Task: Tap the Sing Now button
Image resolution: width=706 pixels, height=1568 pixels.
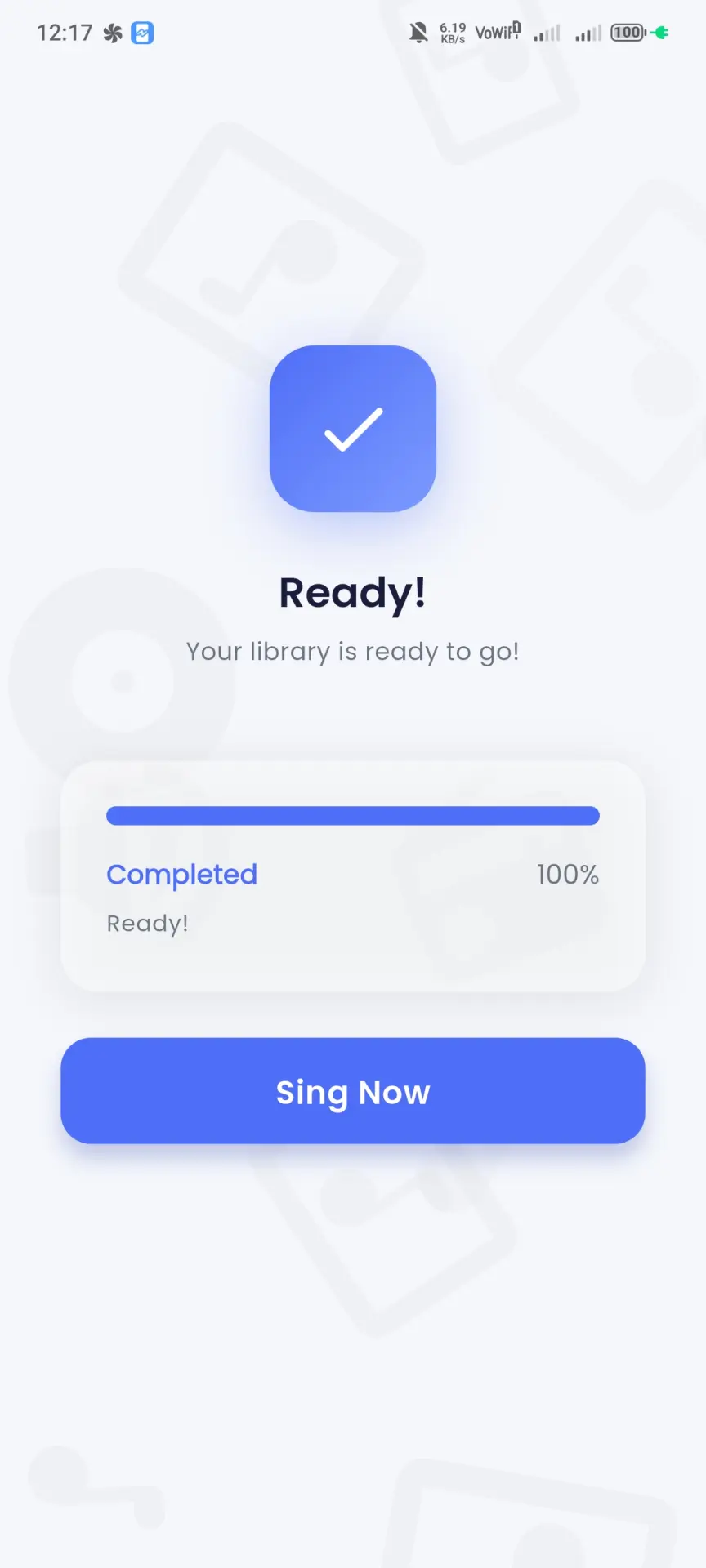Action: coord(353,1091)
